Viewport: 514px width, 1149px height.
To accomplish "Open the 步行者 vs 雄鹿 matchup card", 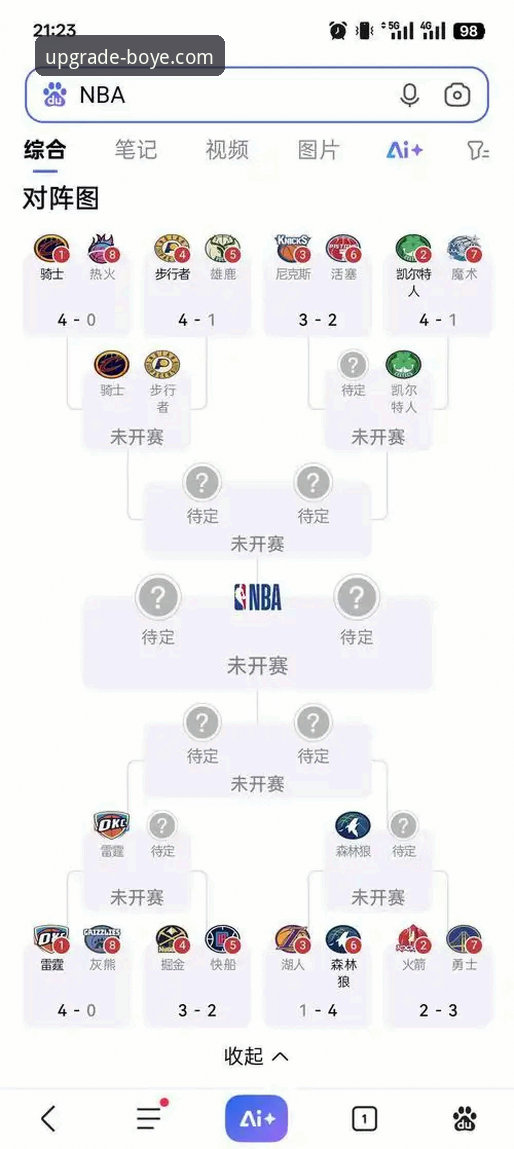I will [197, 284].
